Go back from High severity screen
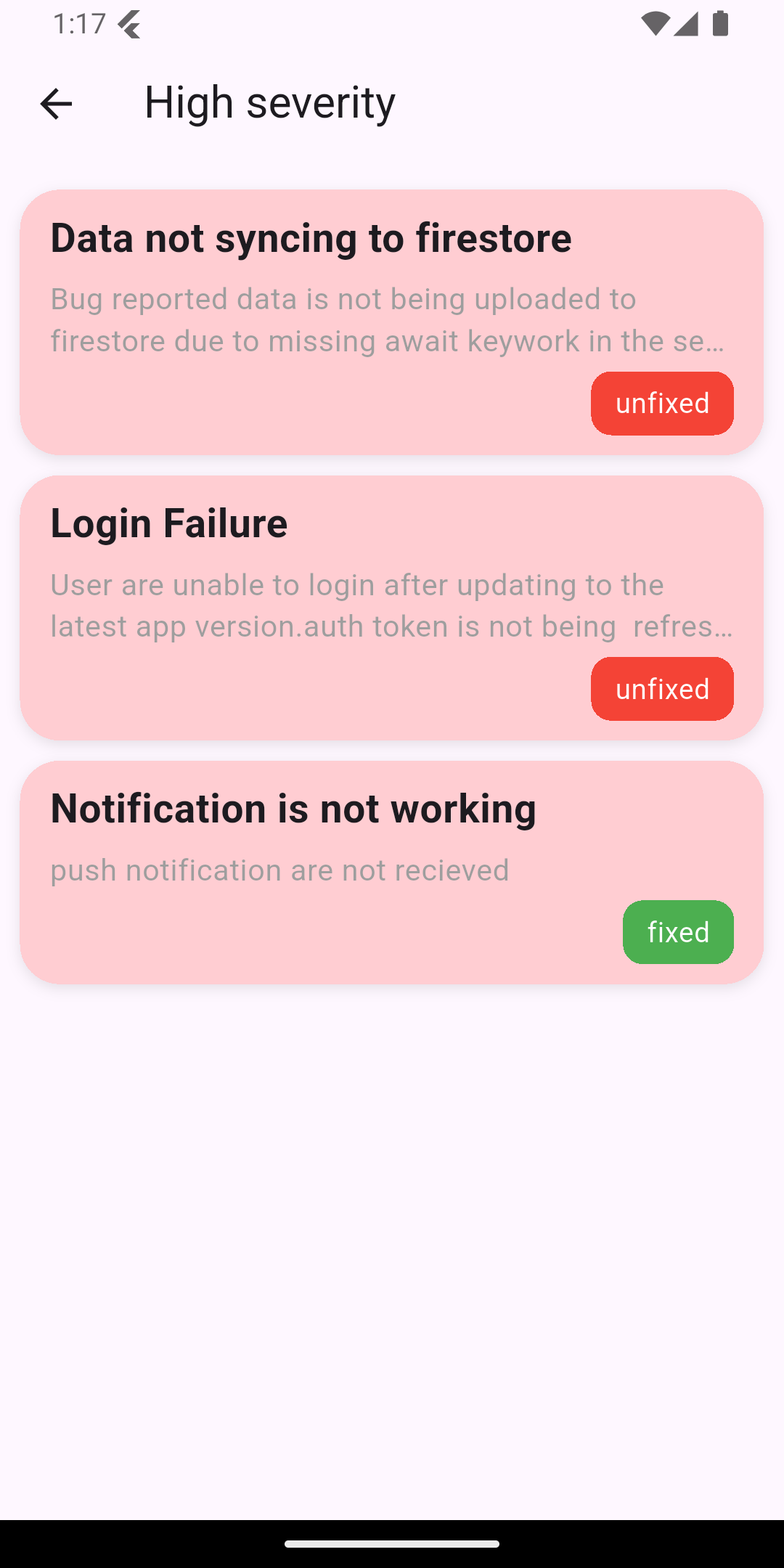Screen dimensions: 784x1568 click(x=56, y=104)
